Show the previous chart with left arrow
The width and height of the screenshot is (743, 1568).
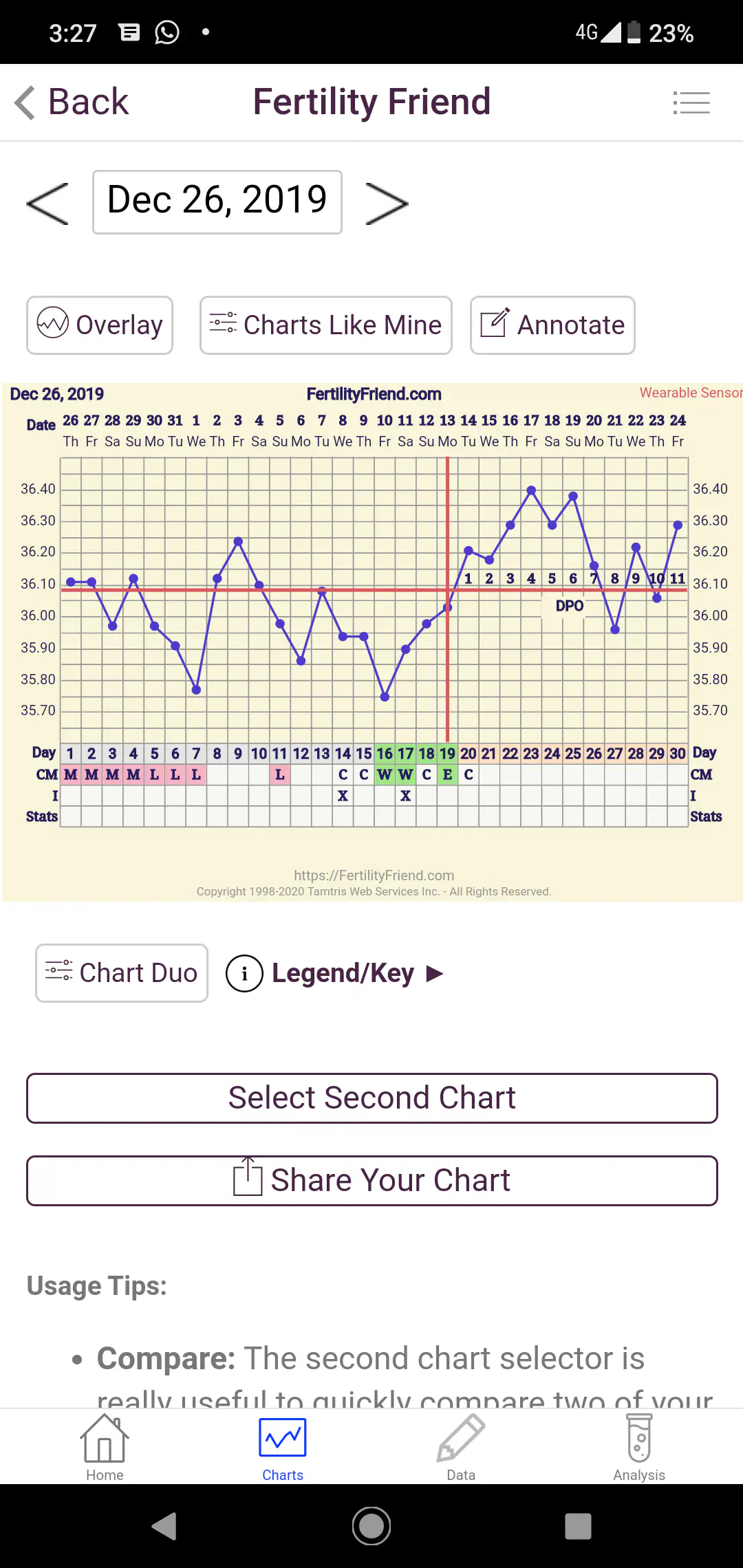47,203
